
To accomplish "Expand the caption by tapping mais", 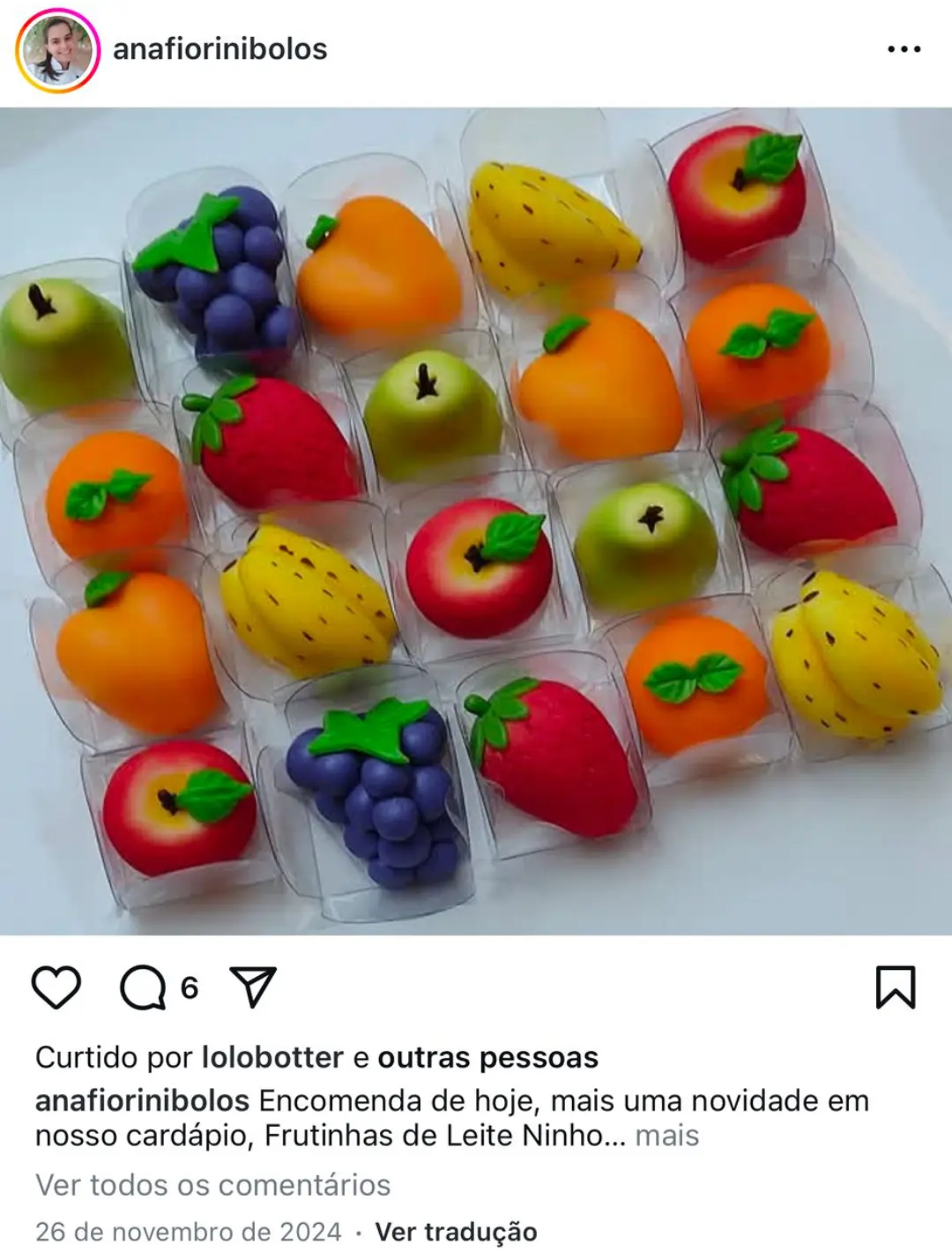I will click(x=667, y=1136).
